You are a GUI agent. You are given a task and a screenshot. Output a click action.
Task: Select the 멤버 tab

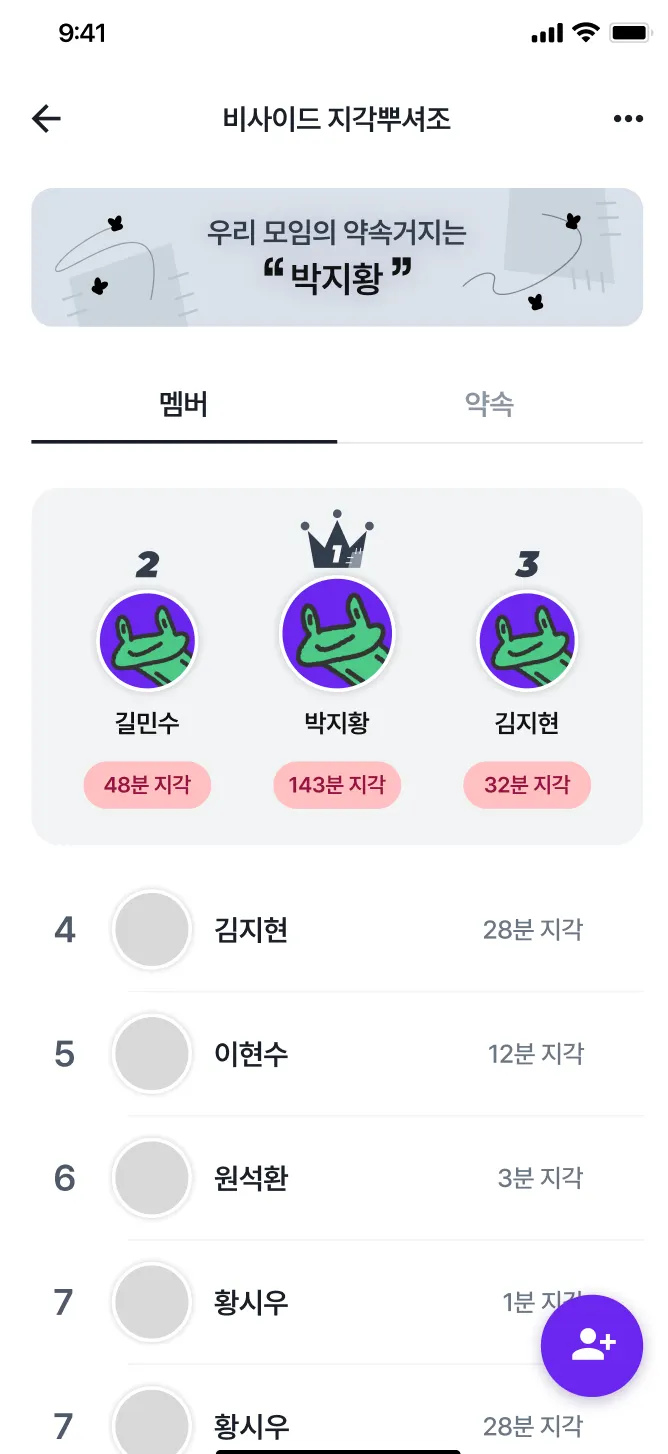click(x=184, y=405)
